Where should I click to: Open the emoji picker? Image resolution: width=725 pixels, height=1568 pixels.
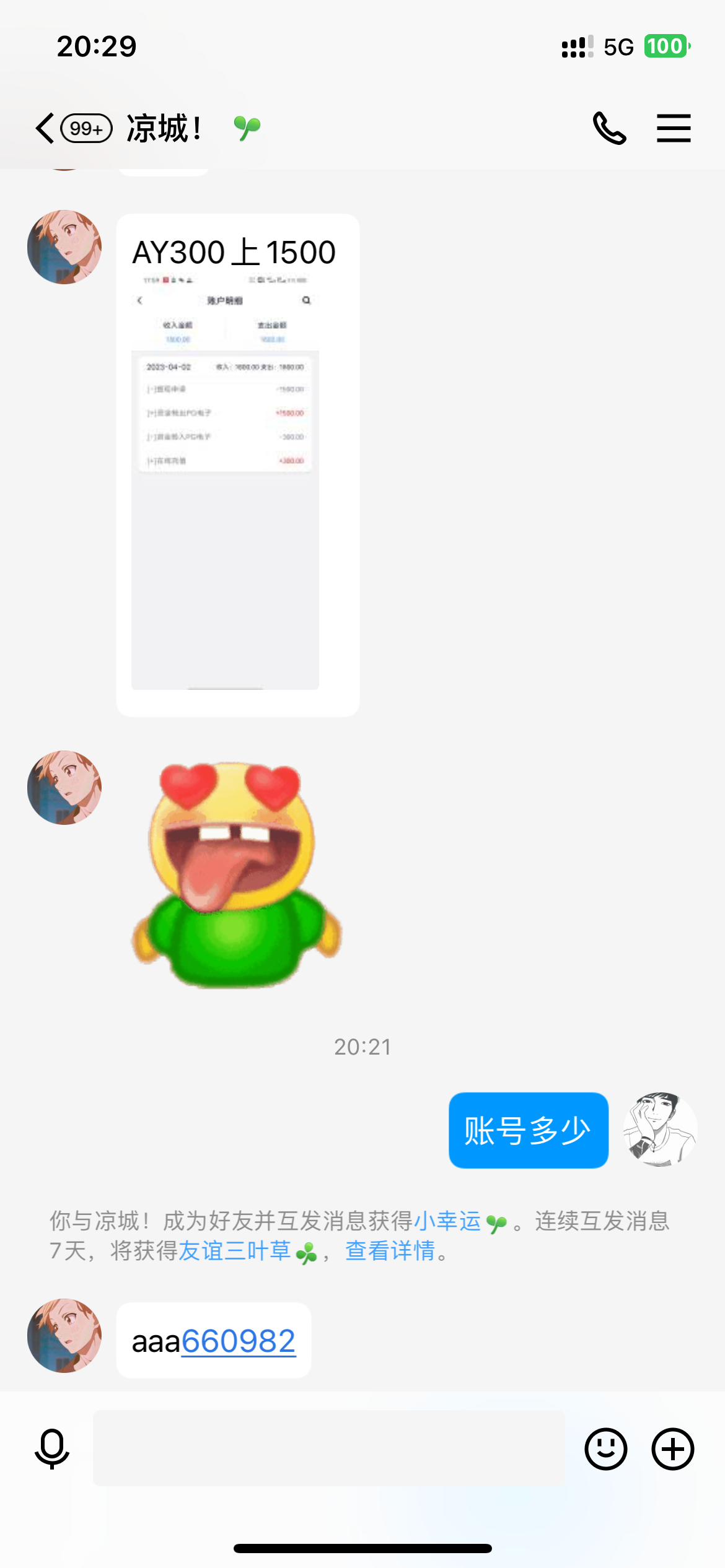pyautogui.click(x=605, y=1448)
